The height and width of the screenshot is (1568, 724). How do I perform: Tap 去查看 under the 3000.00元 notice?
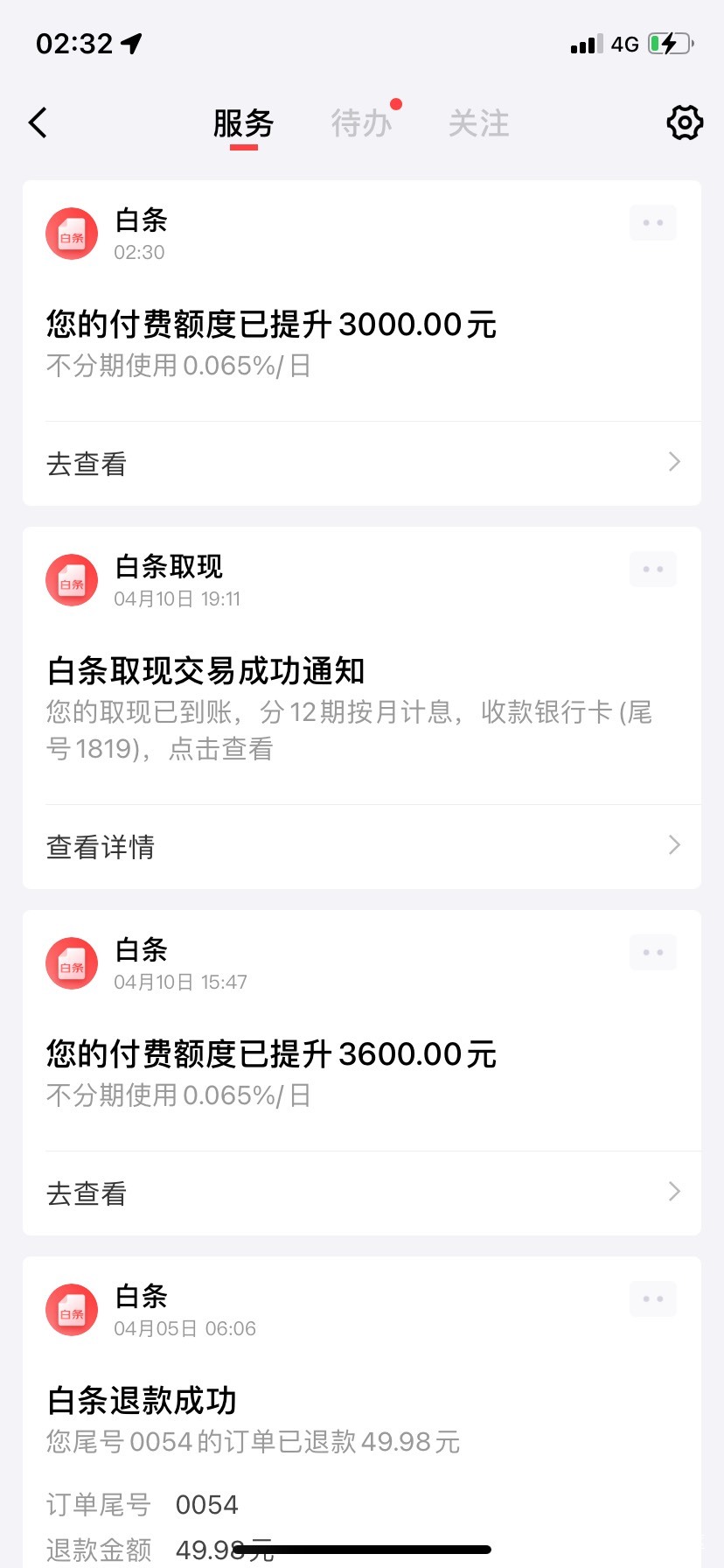(x=362, y=463)
